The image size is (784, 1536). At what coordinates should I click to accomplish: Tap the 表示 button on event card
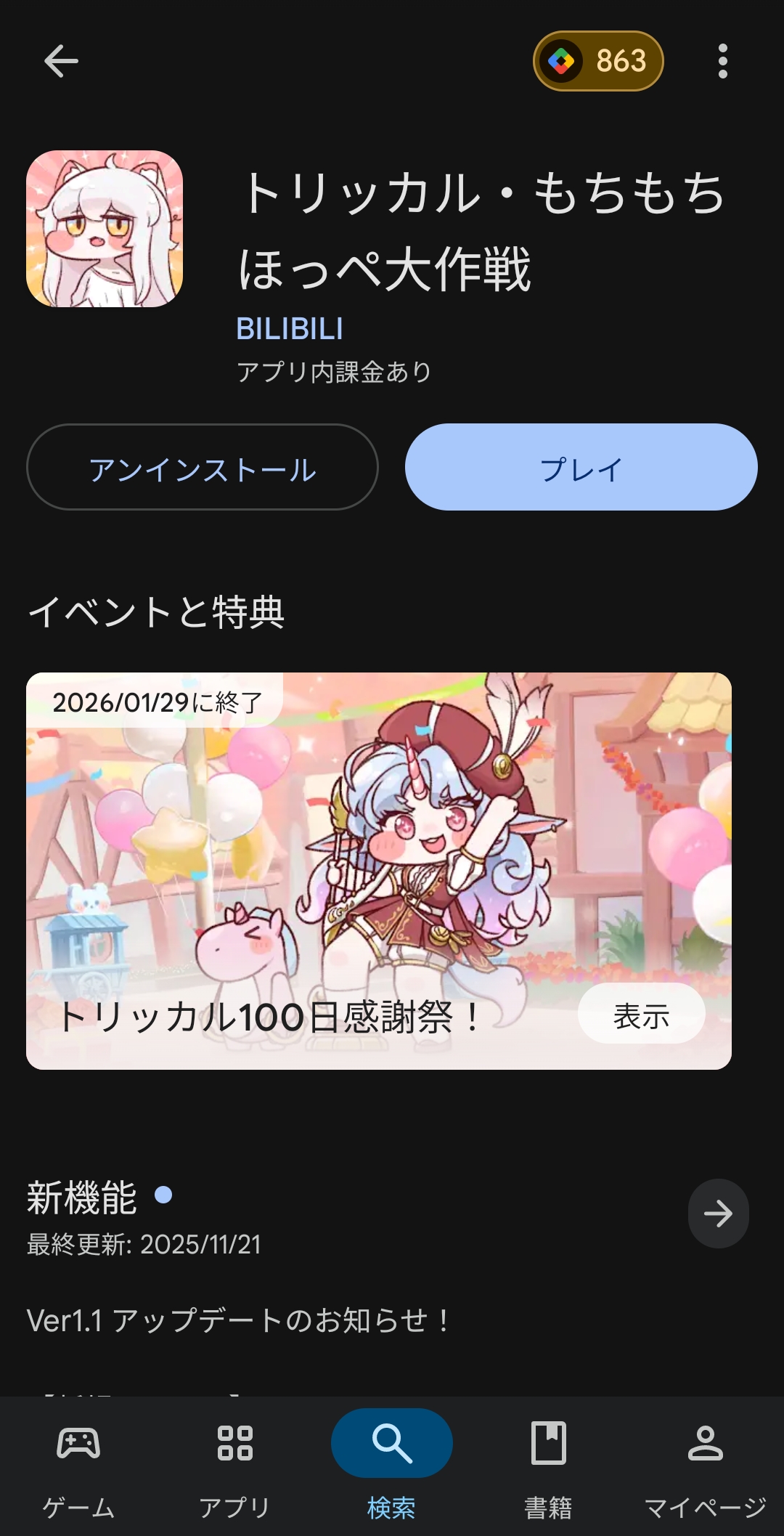coord(641,1014)
